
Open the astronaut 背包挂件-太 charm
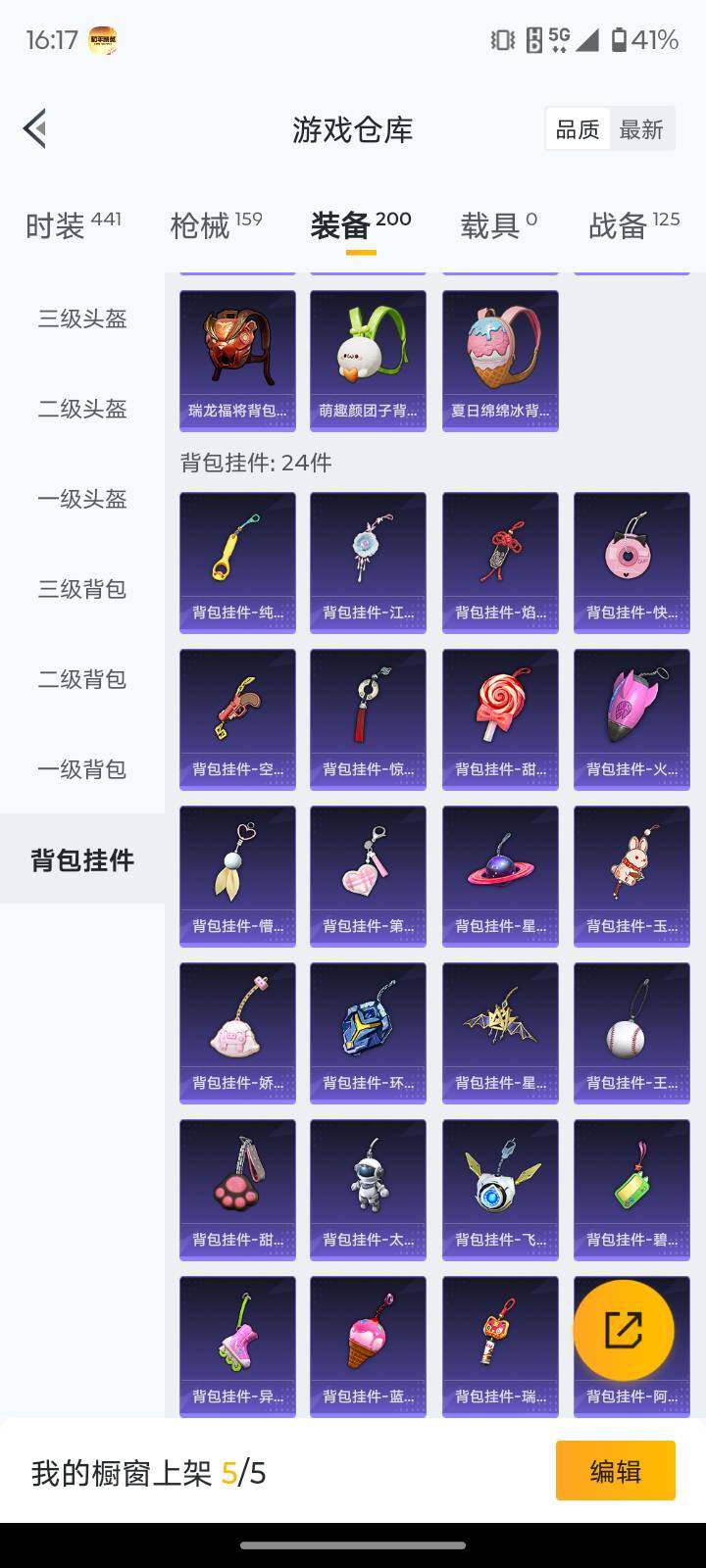coord(368,1189)
